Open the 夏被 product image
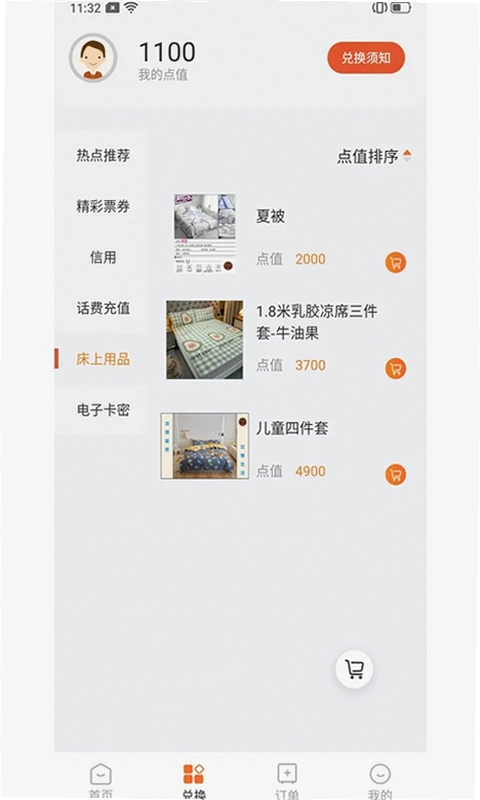Image resolution: width=480 pixels, height=800 pixels. coord(205,233)
